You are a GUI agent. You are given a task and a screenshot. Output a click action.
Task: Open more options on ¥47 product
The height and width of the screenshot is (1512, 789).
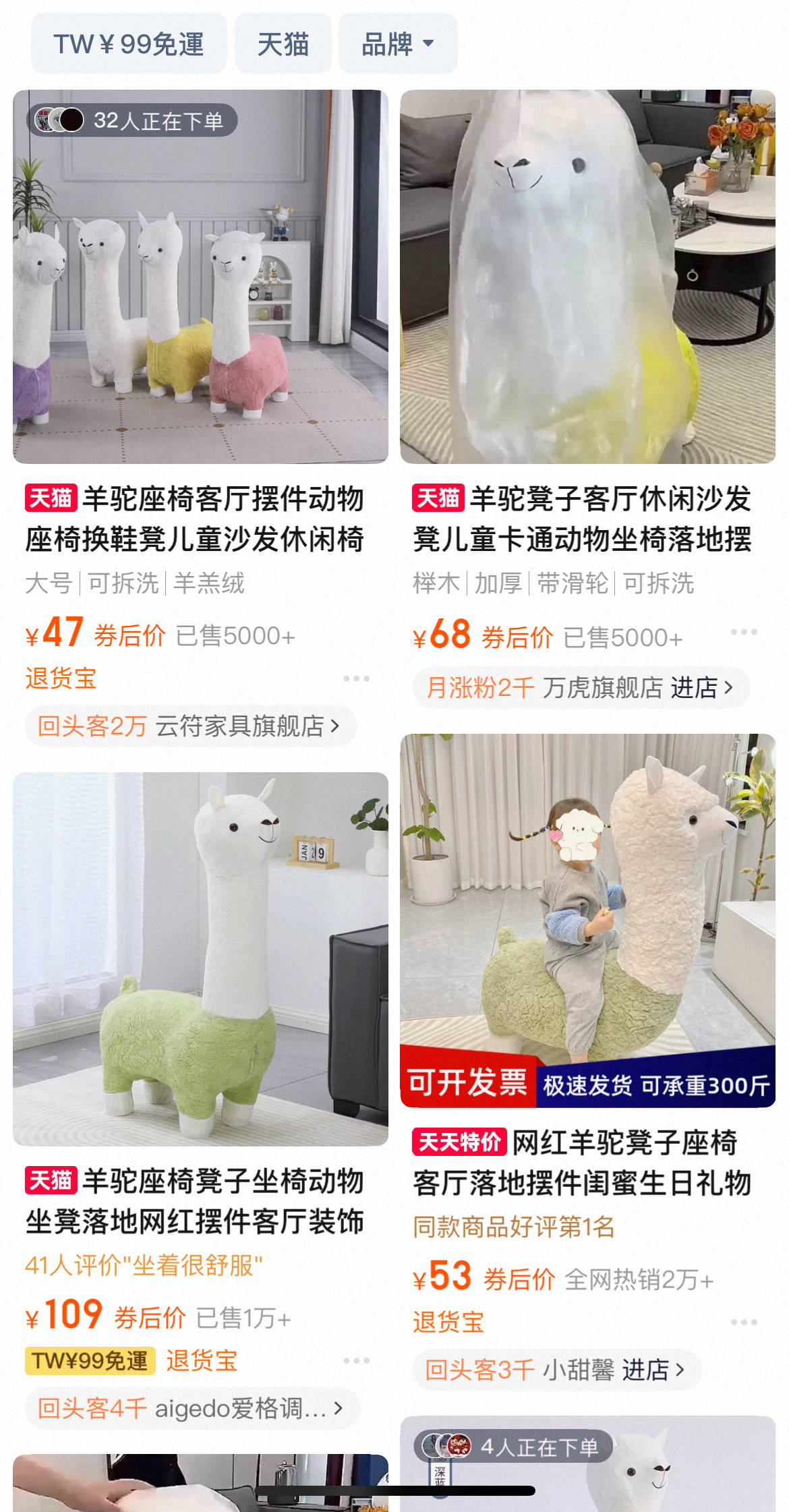coord(356,678)
